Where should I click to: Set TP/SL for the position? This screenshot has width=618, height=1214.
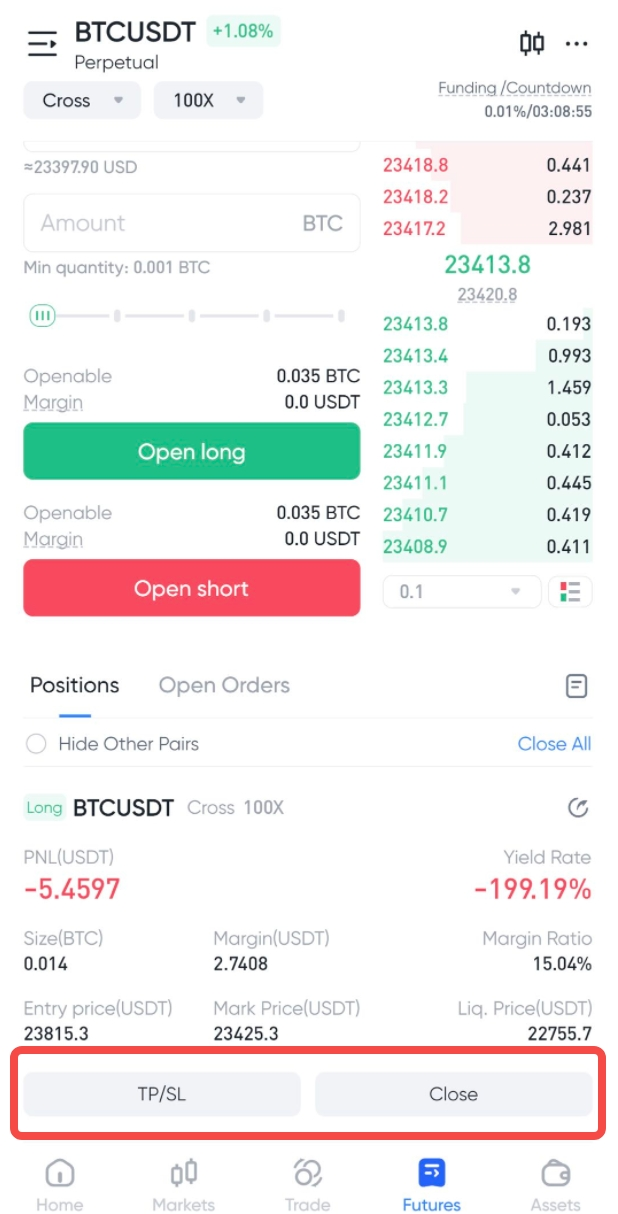coord(162,1094)
